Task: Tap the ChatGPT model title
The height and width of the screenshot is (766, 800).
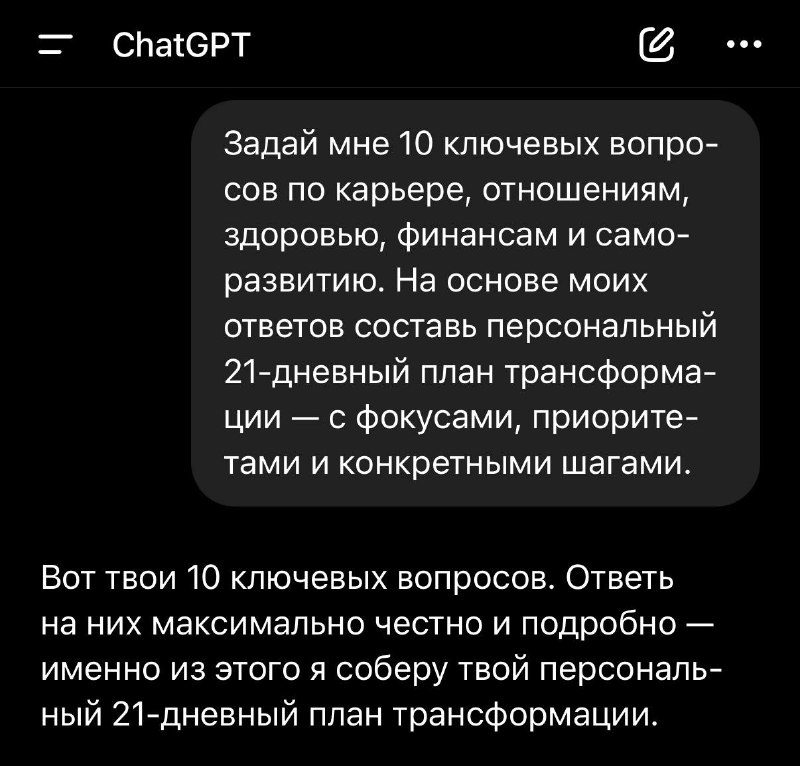Action: (x=180, y=45)
